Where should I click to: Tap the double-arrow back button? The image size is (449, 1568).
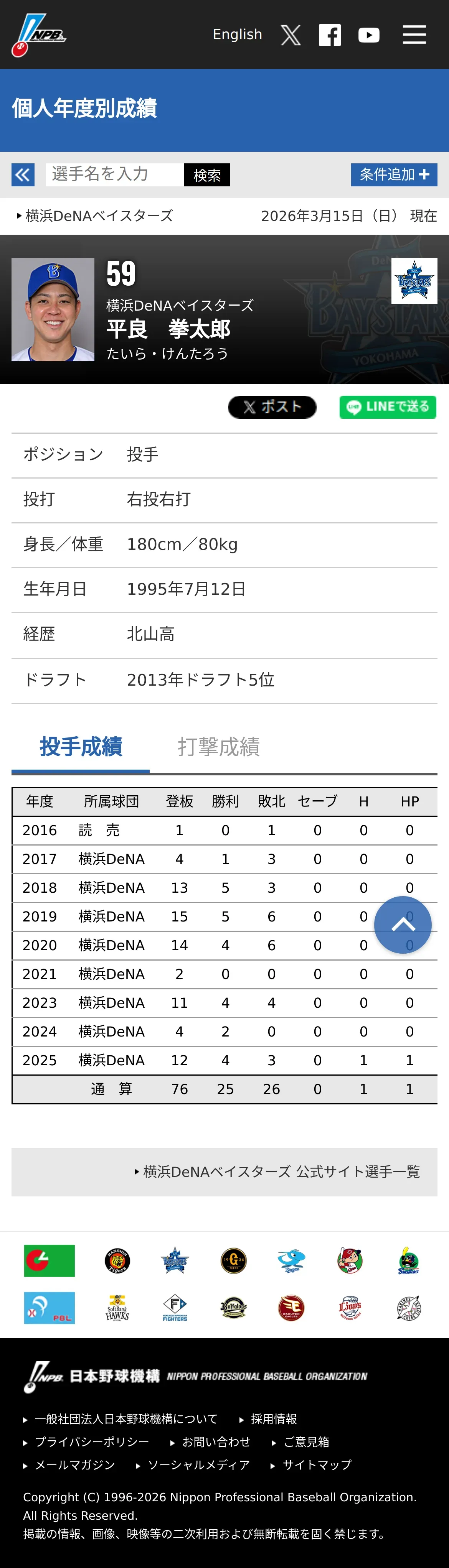point(23,175)
